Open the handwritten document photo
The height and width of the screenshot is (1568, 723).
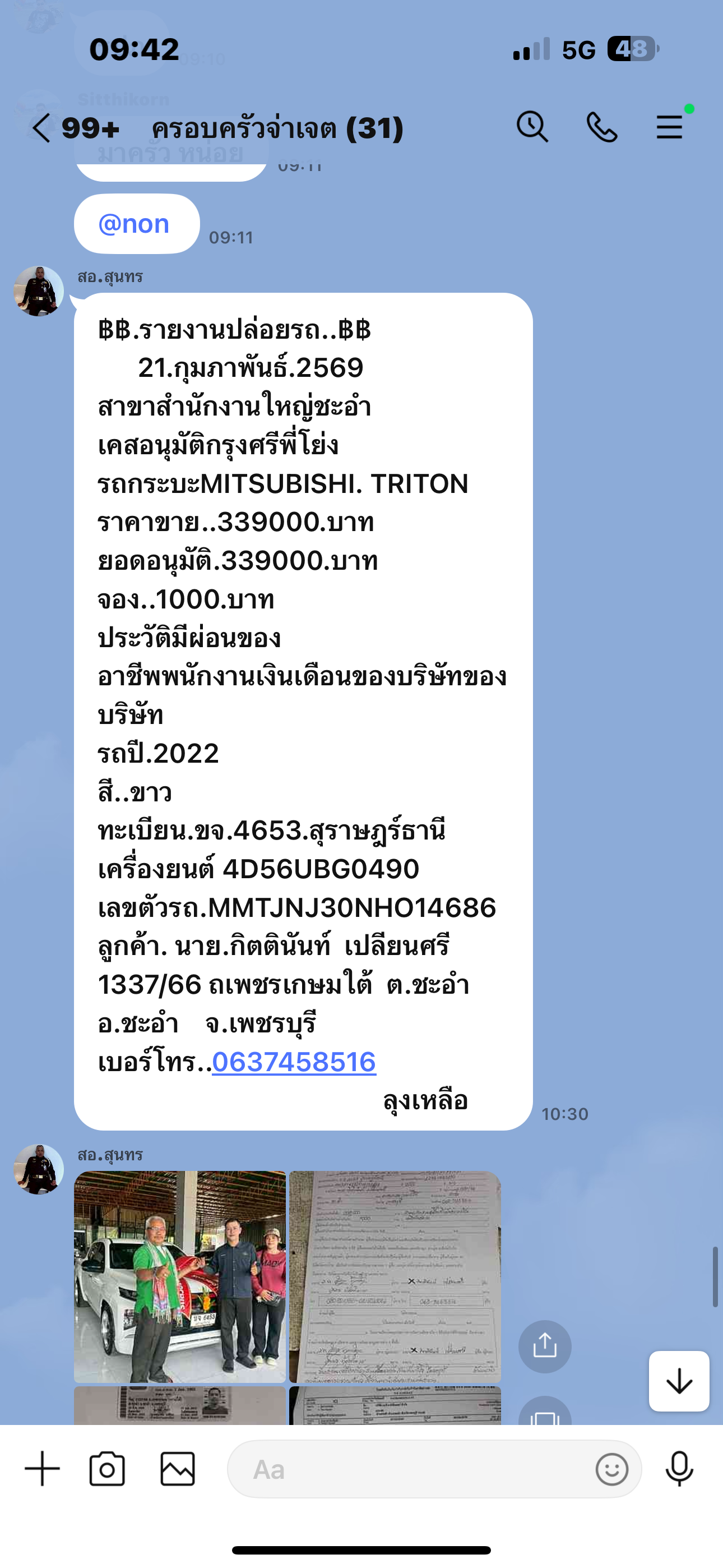tap(395, 1276)
